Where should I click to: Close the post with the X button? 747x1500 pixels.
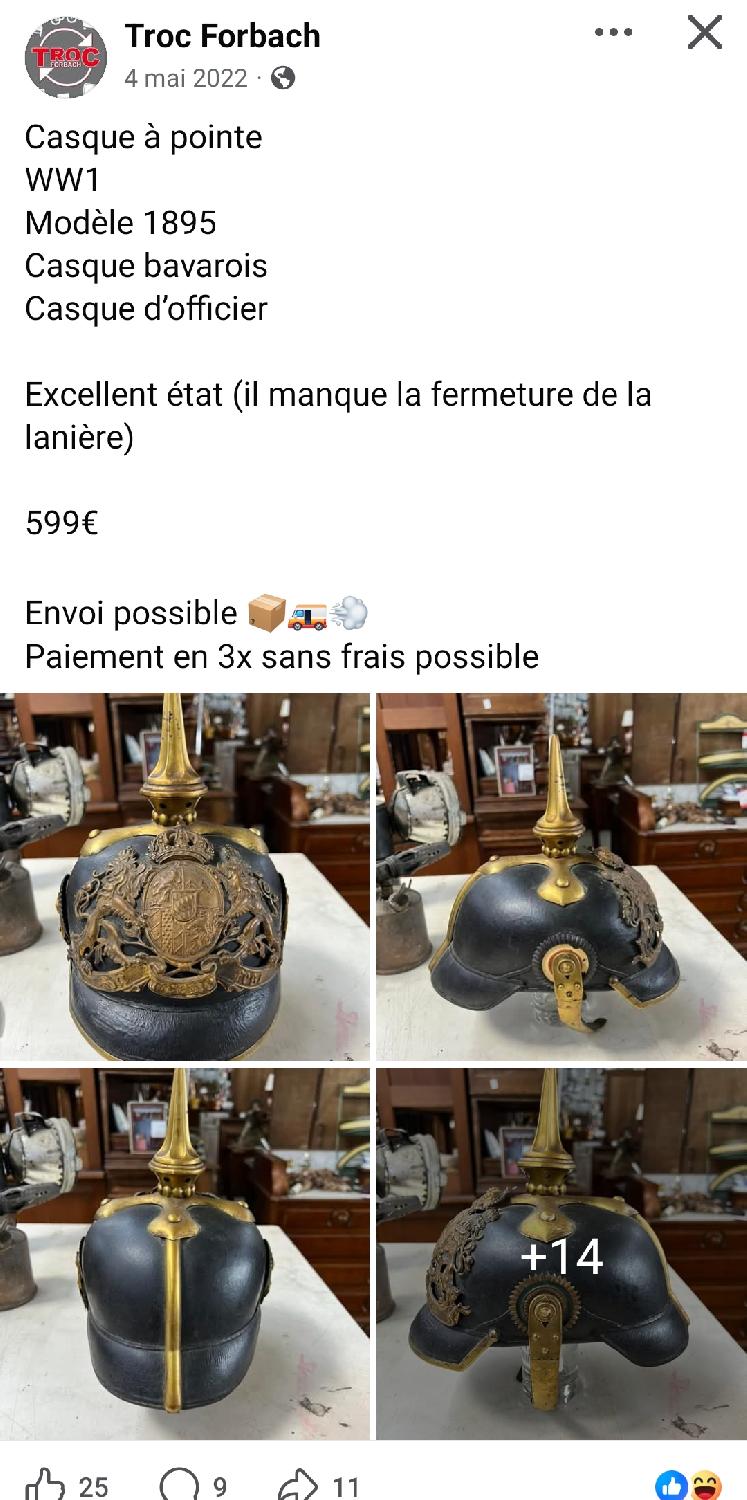(x=705, y=33)
